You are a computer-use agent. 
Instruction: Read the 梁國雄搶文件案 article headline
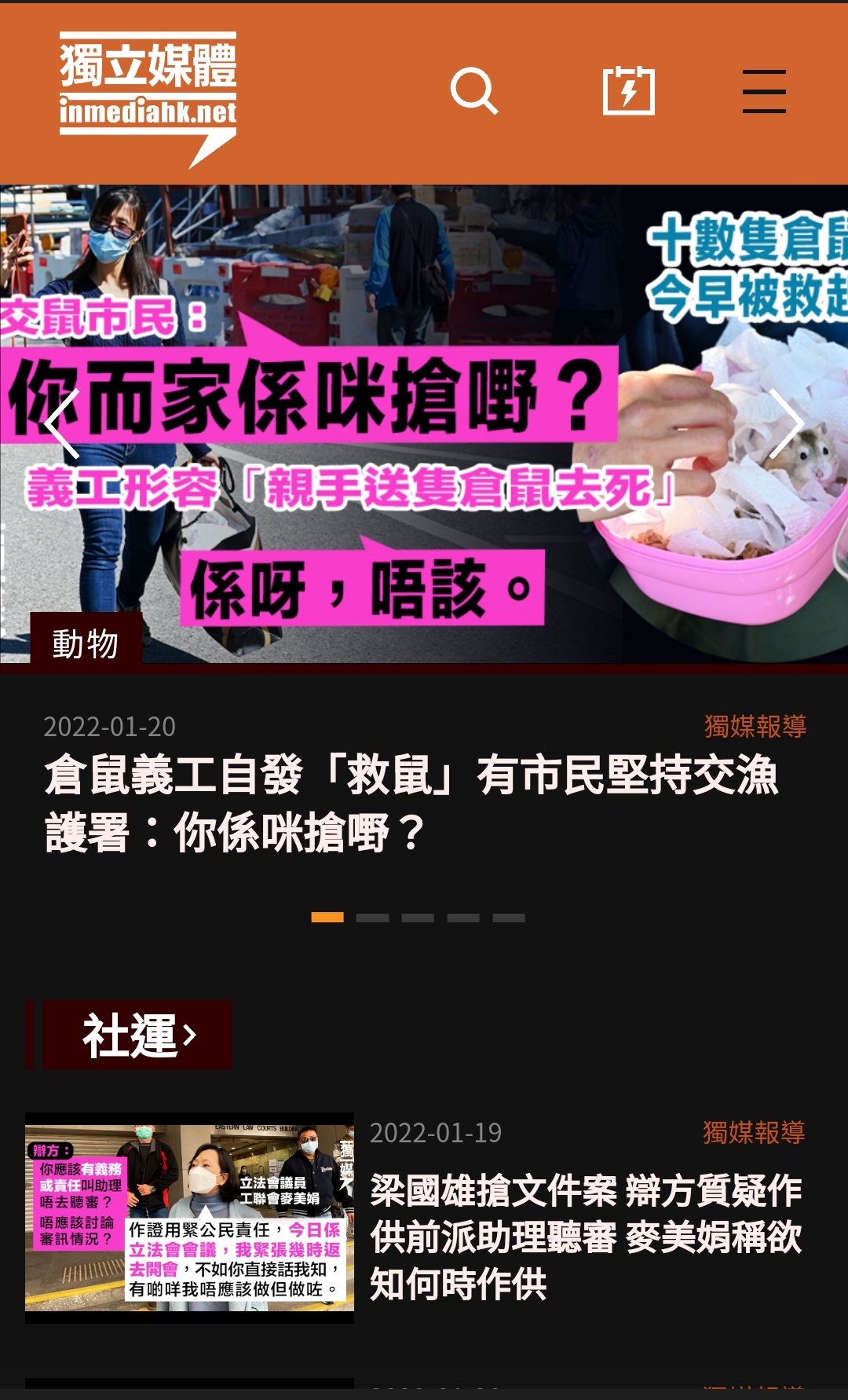pos(586,1237)
